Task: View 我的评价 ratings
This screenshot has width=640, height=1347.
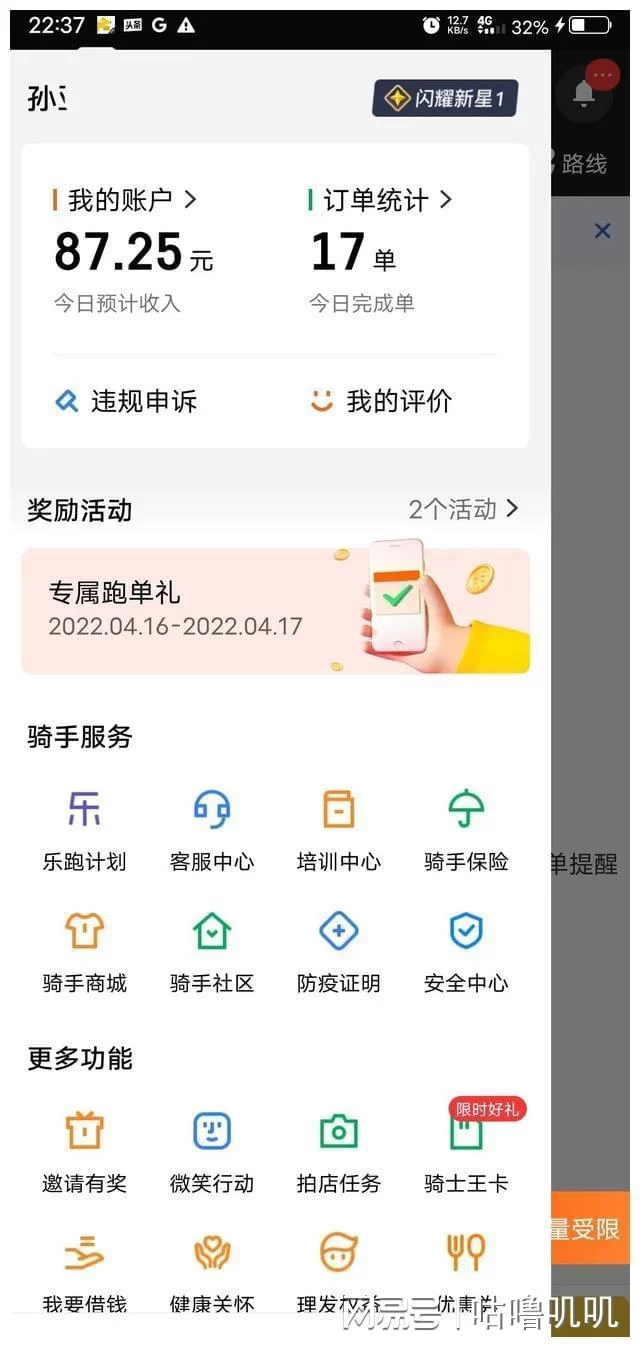Action: 382,402
